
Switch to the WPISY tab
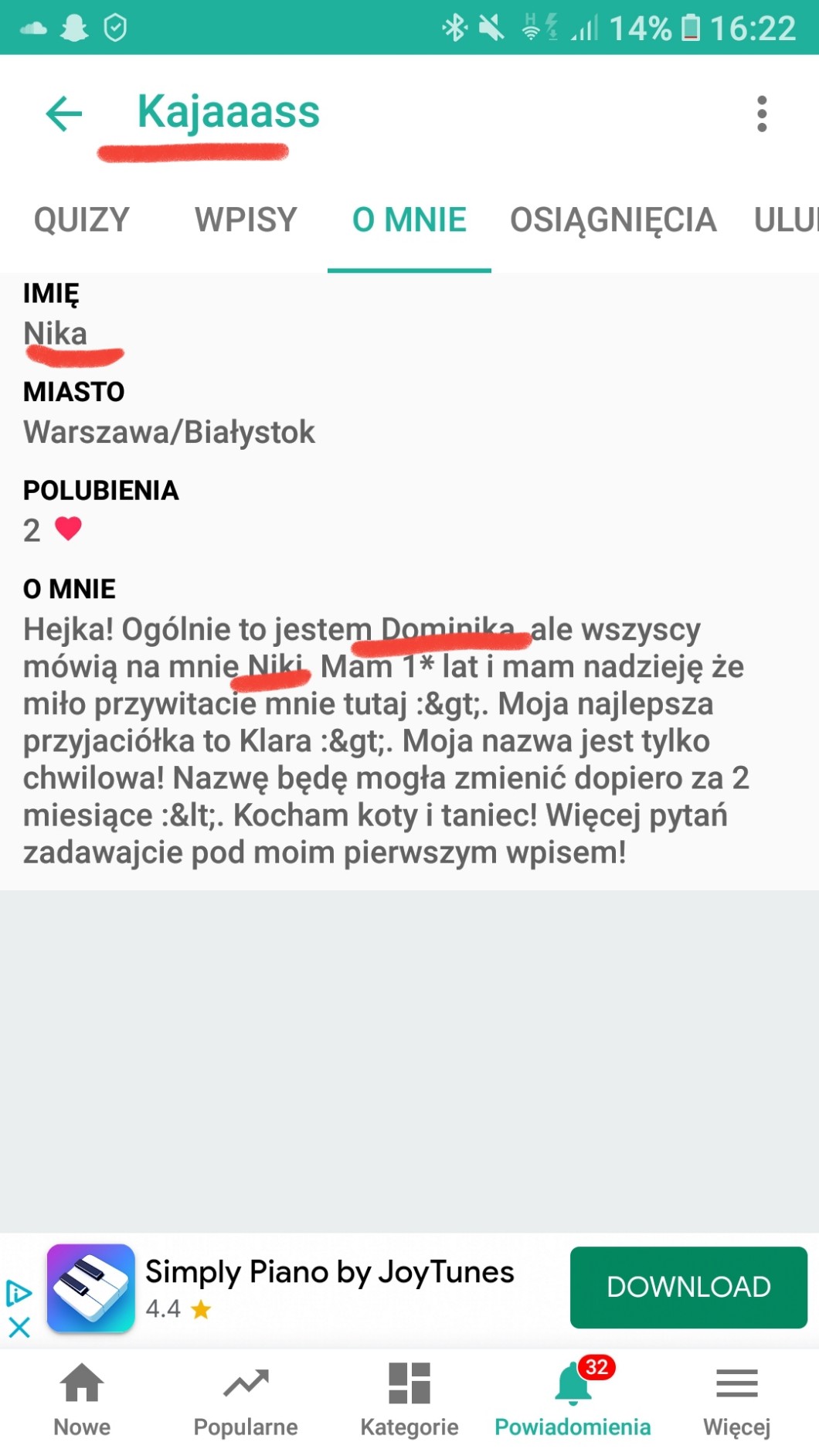[x=246, y=220]
